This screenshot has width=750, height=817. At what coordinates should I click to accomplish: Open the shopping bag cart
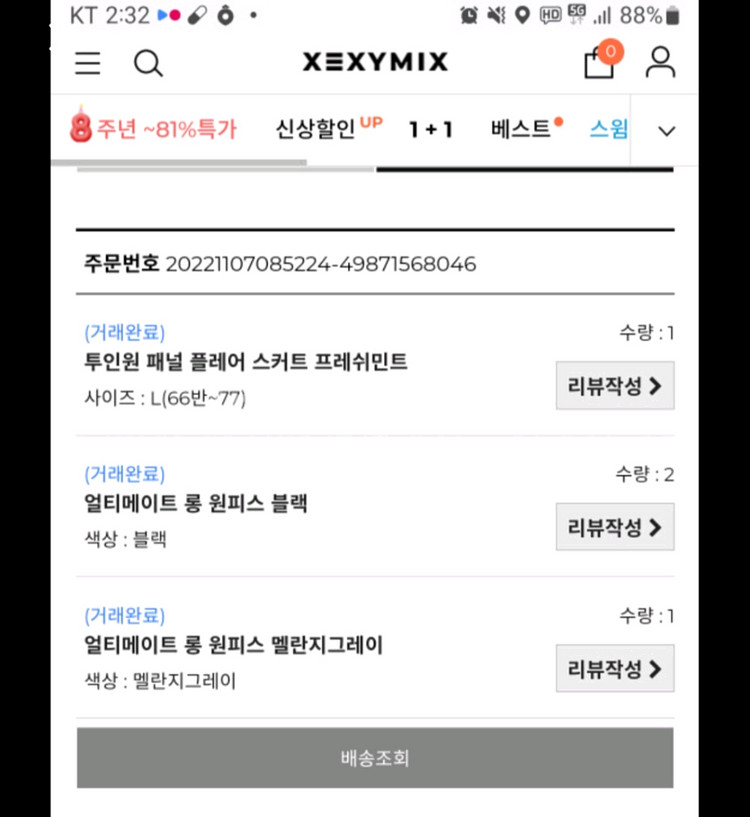[x=600, y=62]
